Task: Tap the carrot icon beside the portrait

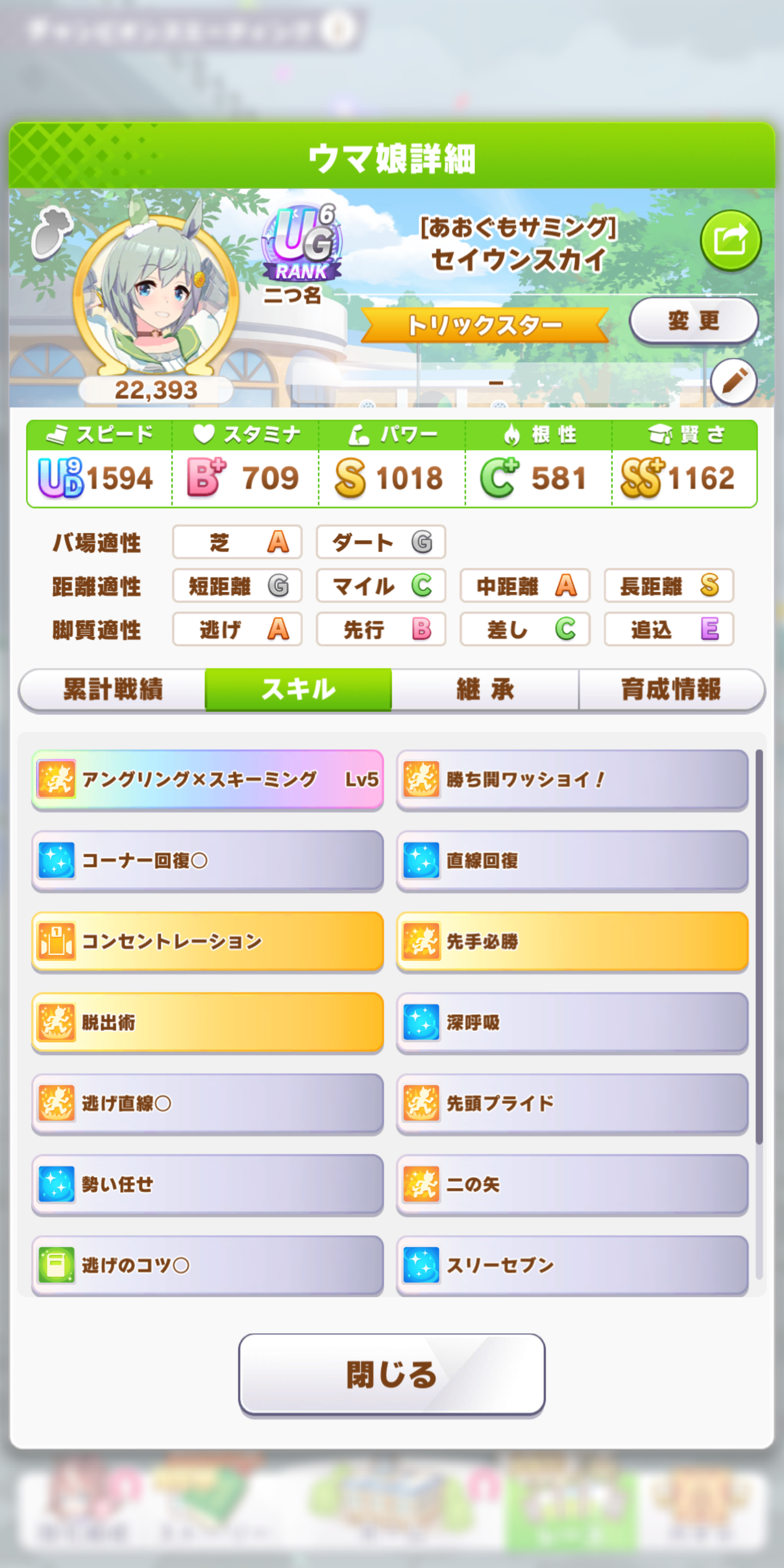Action: coord(52,232)
